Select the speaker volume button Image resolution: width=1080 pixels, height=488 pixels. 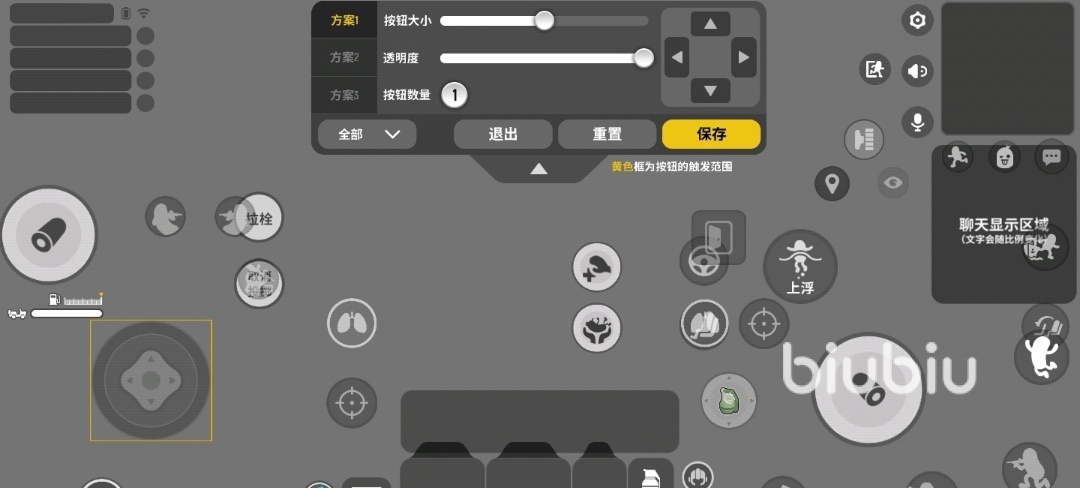pyautogui.click(x=917, y=71)
